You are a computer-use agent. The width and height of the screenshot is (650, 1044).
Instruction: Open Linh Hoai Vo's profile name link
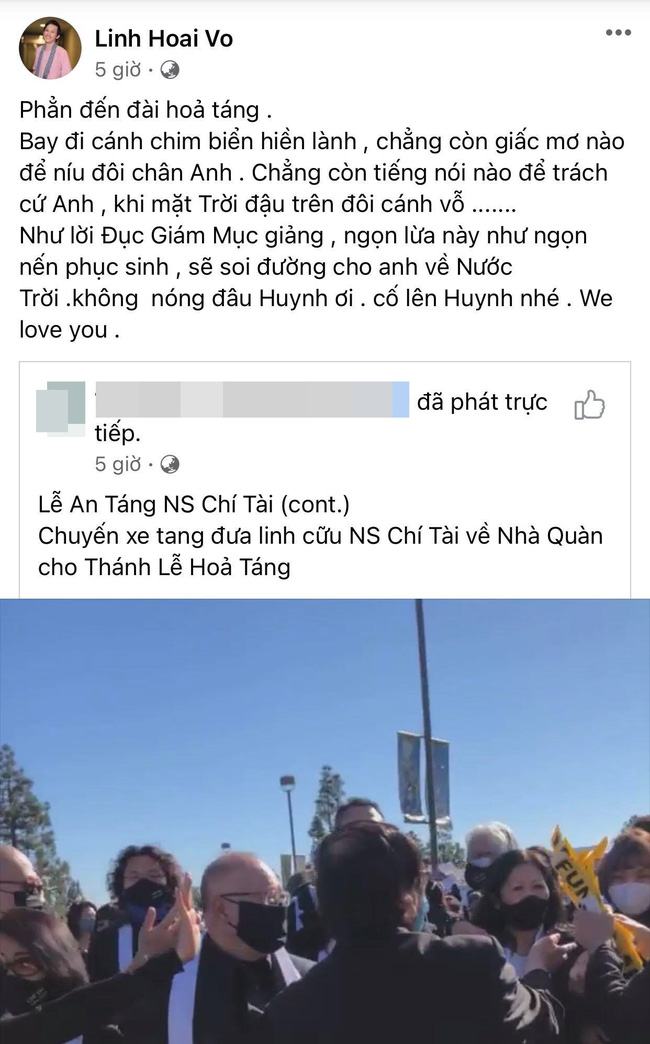pyautogui.click(x=163, y=39)
